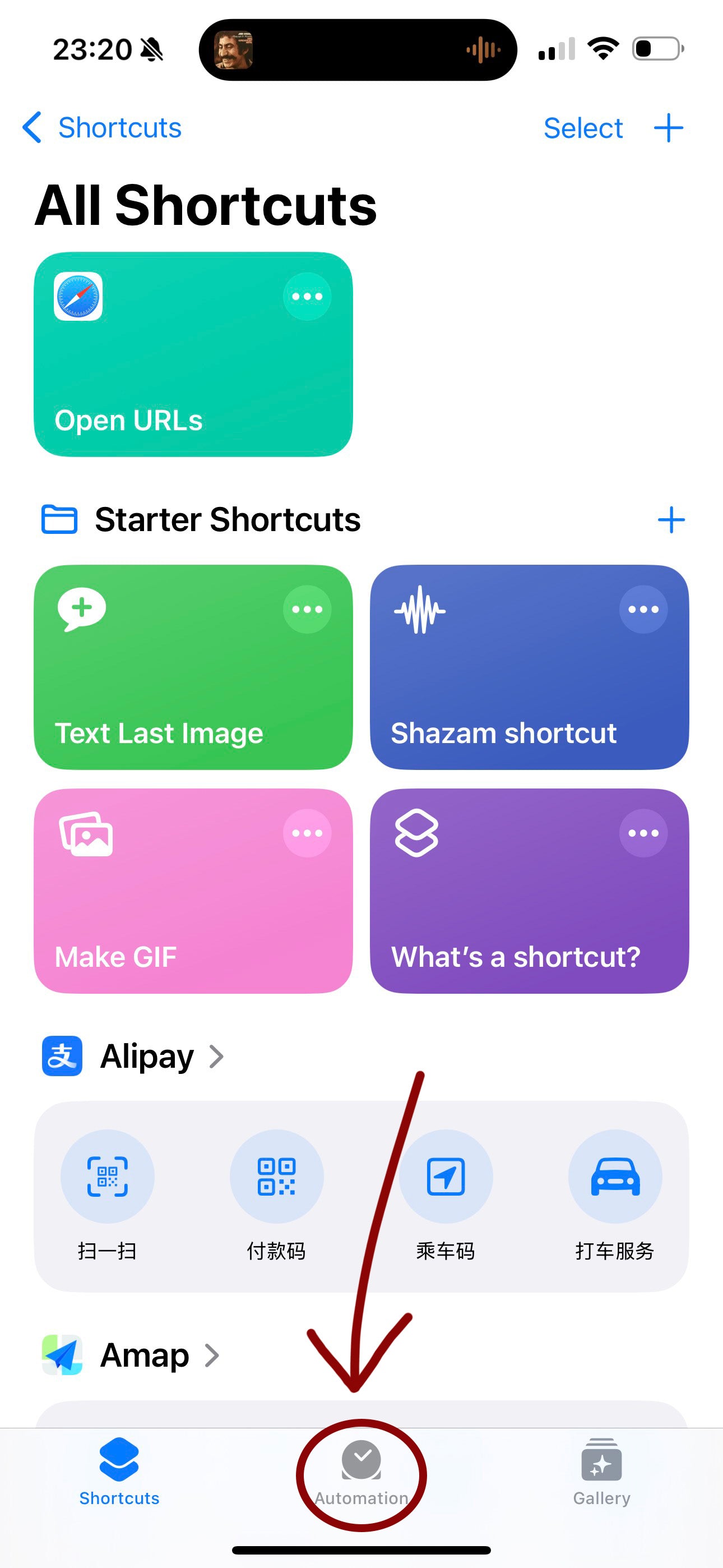Tap Select in the top bar

(582, 128)
